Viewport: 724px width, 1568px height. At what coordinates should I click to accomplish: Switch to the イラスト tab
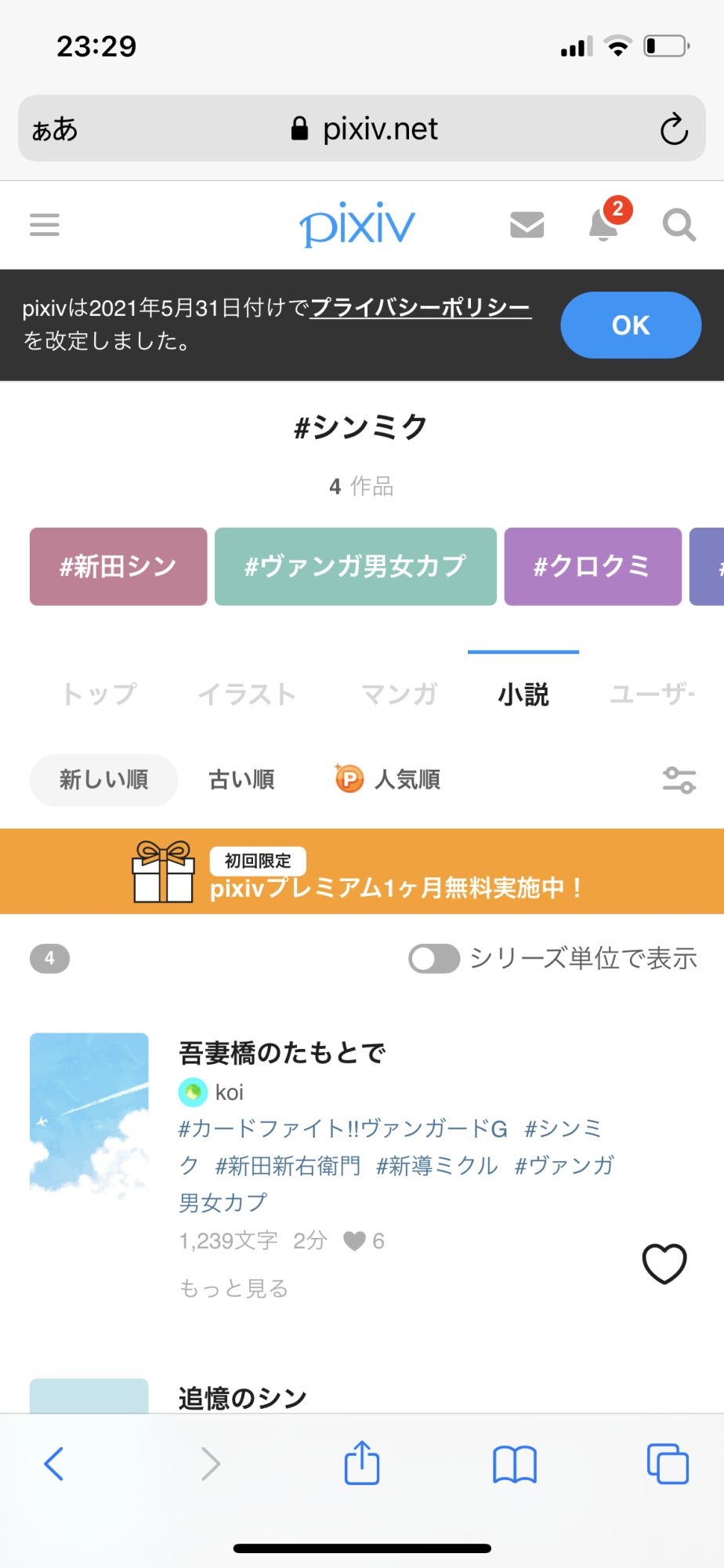(247, 694)
